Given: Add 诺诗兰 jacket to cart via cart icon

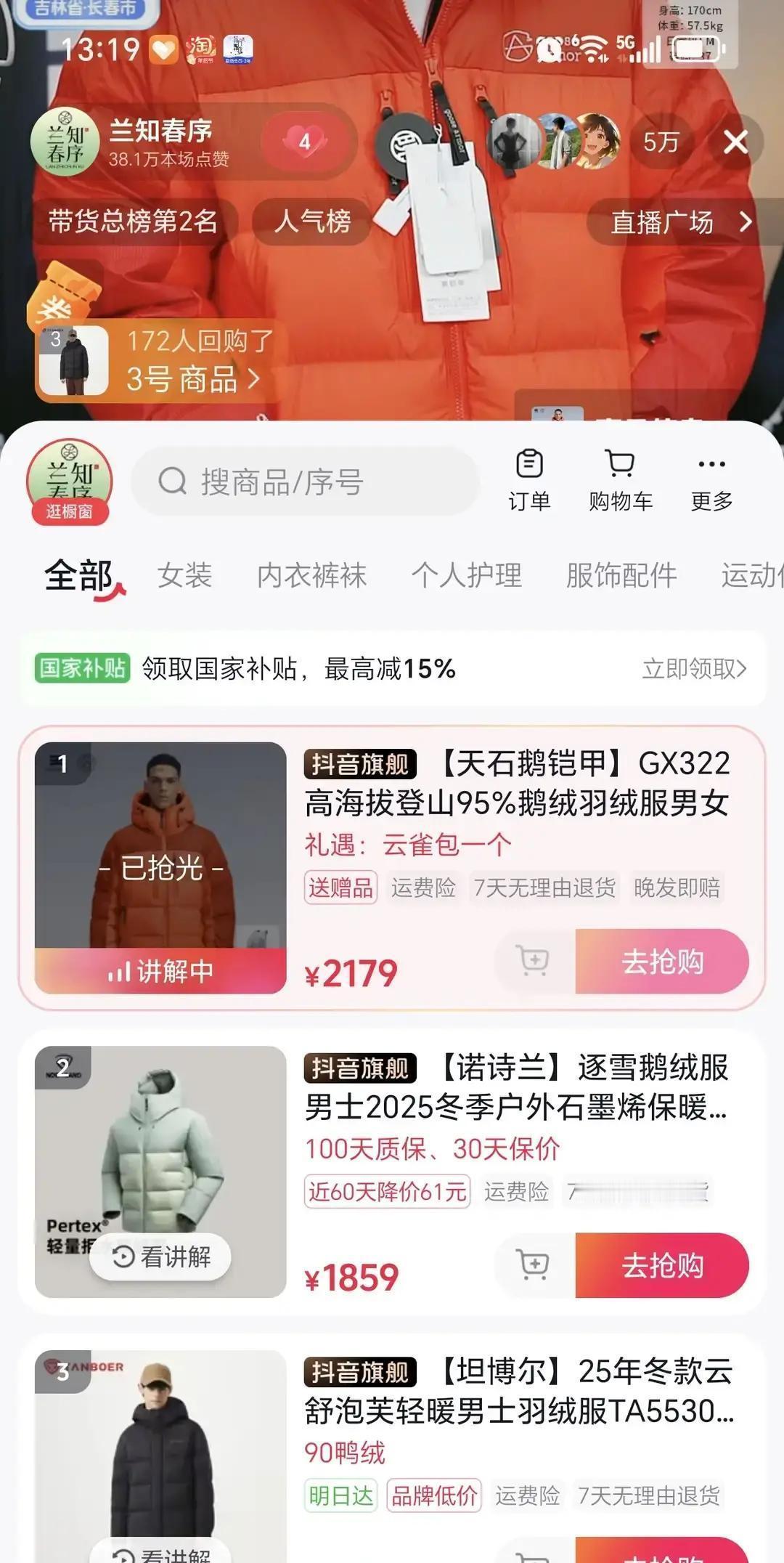Looking at the screenshot, I should pos(534,1265).
